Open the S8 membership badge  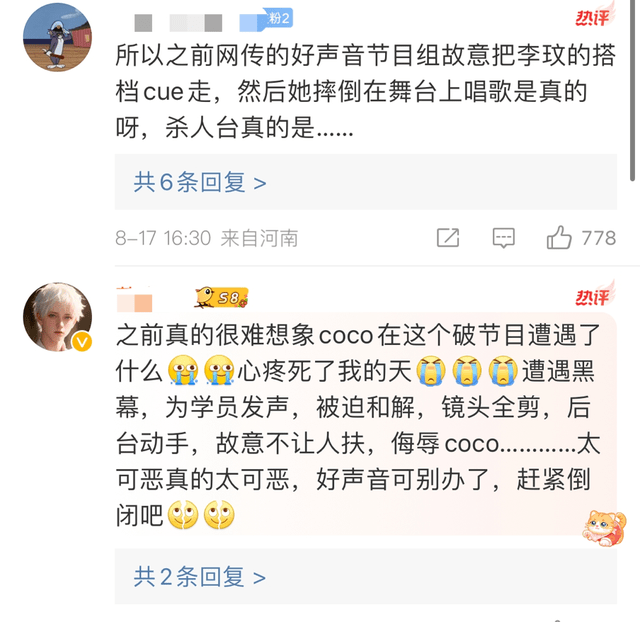point(222,296)
